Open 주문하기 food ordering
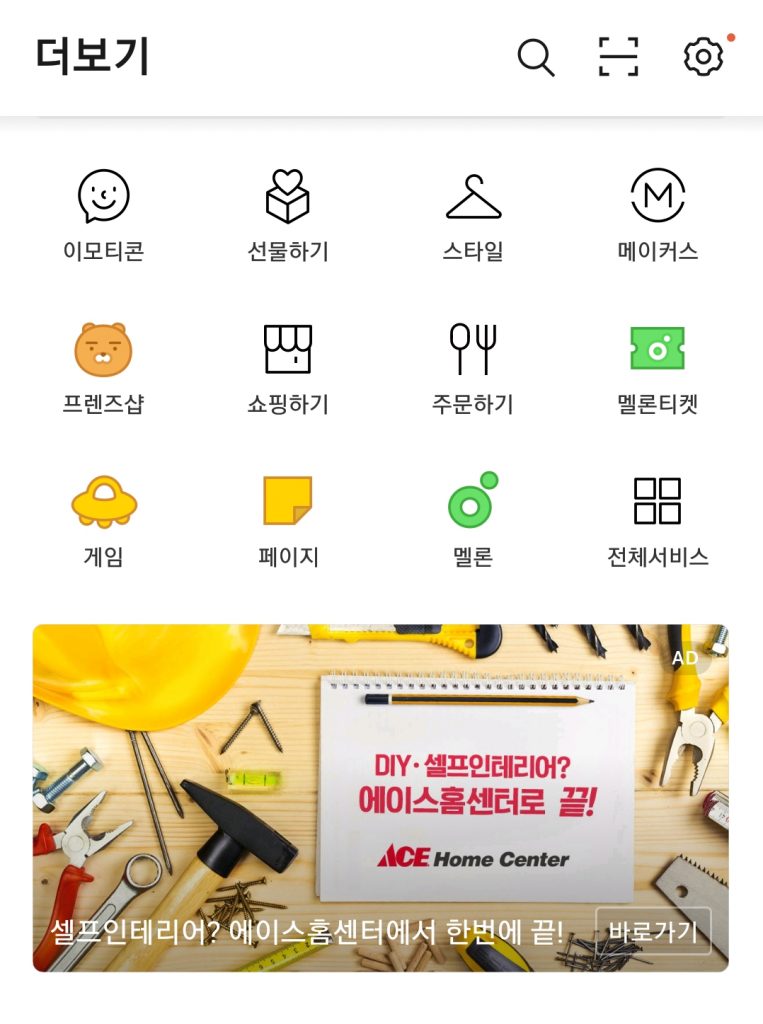This screenshot has width=763, height=1024. pos(473,367)
